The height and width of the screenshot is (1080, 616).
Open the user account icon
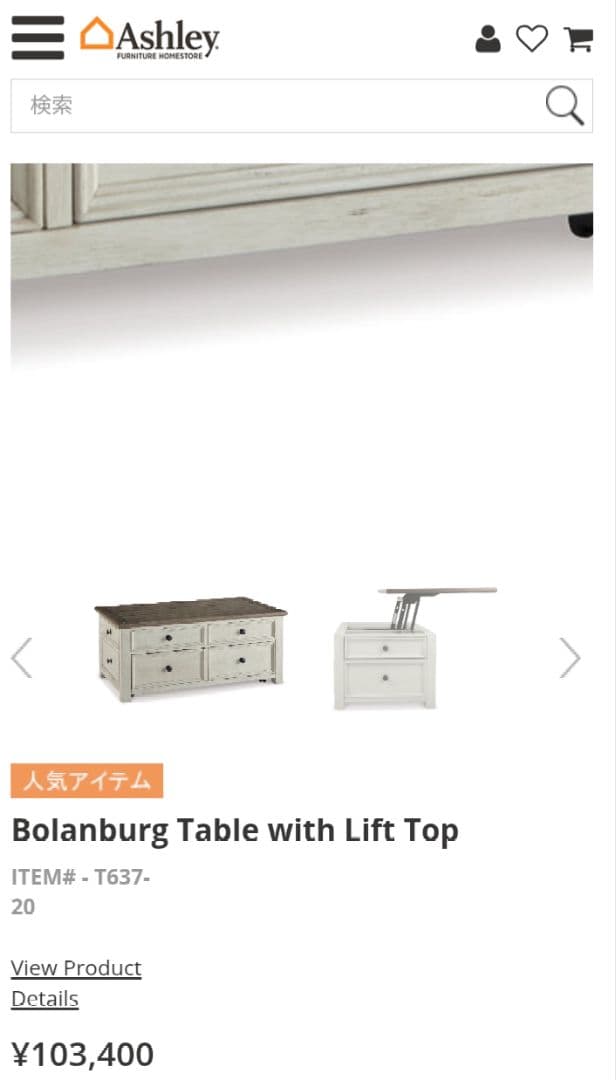tap(488, 39)
